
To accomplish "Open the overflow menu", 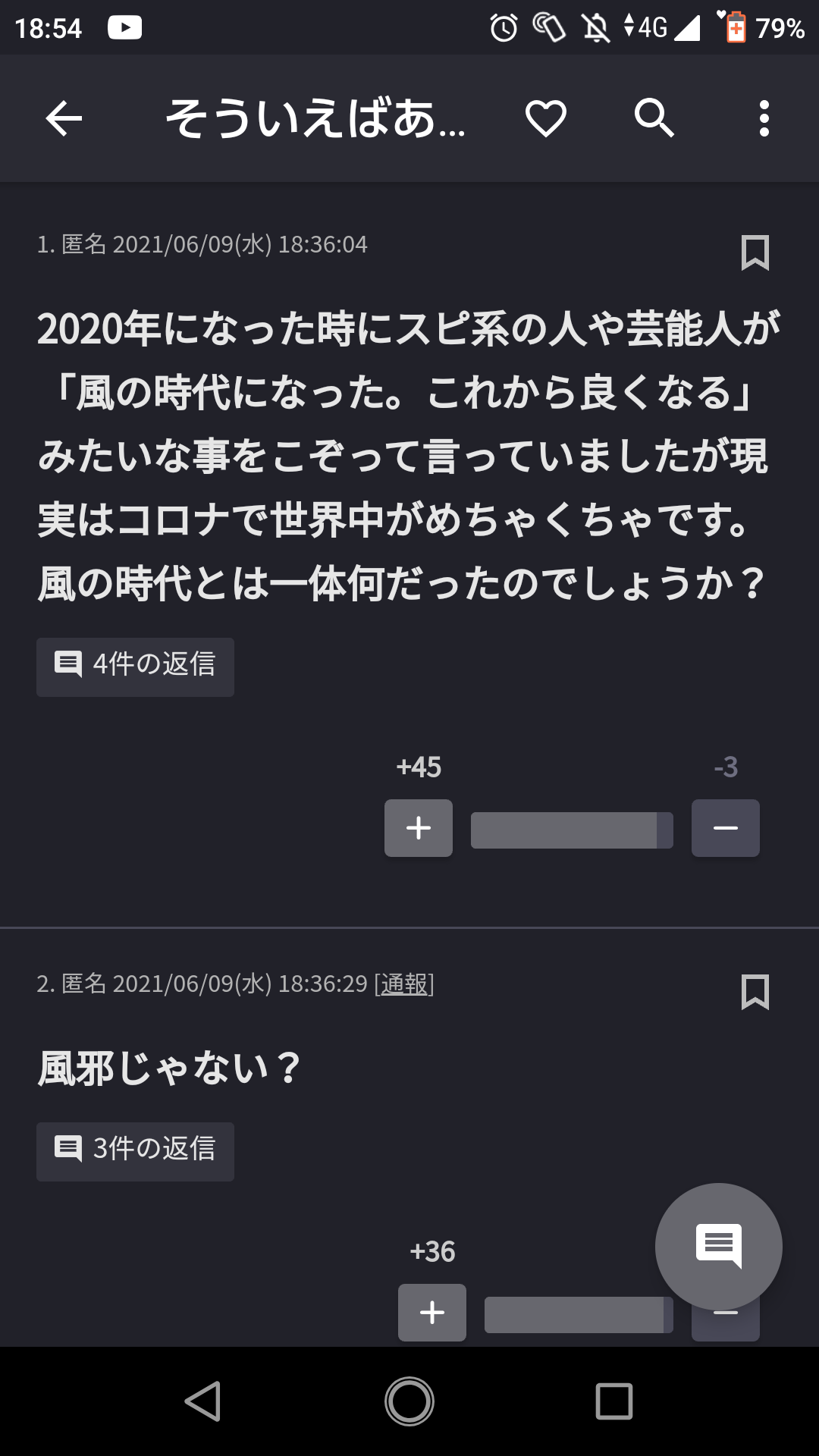I will pos(764,118).
